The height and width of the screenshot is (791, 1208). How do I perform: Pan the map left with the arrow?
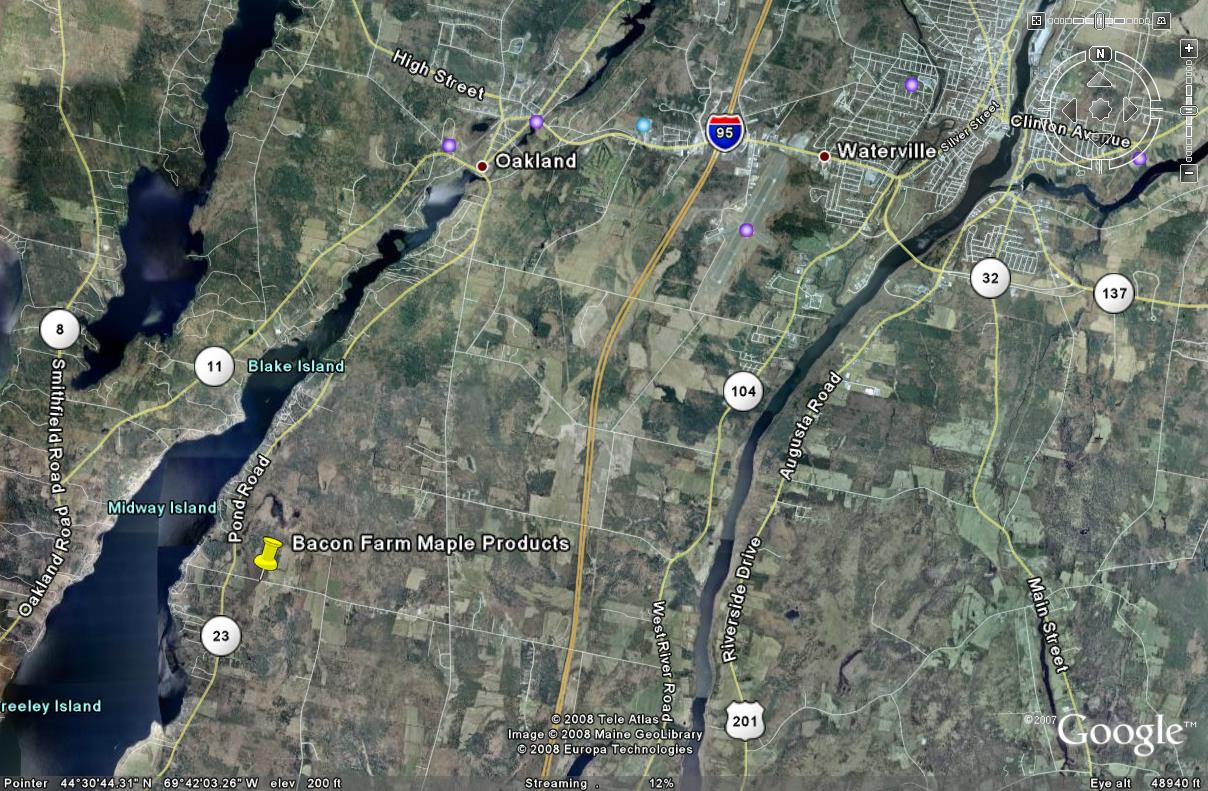point(1069,110)
